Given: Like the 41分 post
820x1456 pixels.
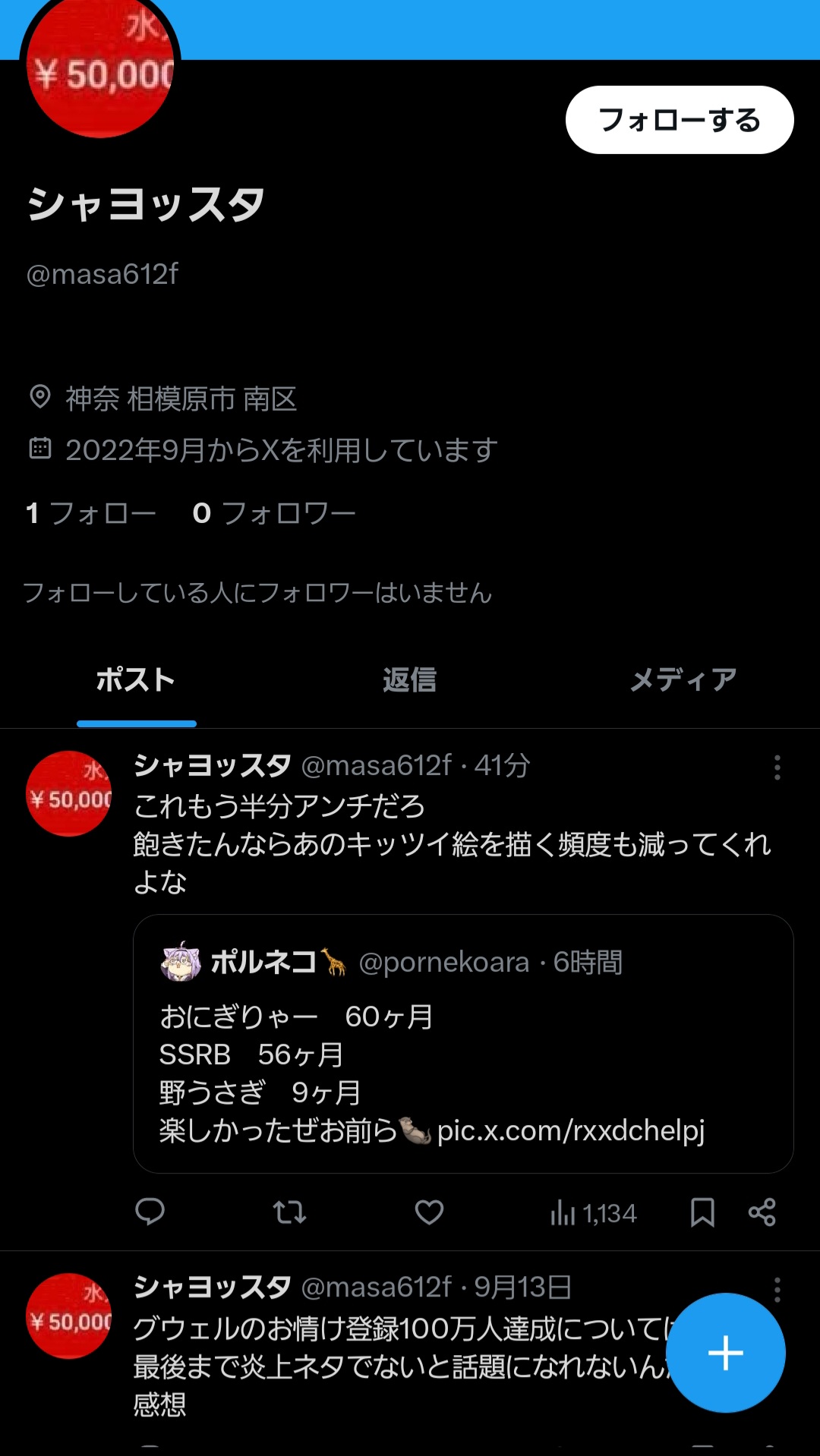Looking at the screenshot, I should tap(429, 1212).
